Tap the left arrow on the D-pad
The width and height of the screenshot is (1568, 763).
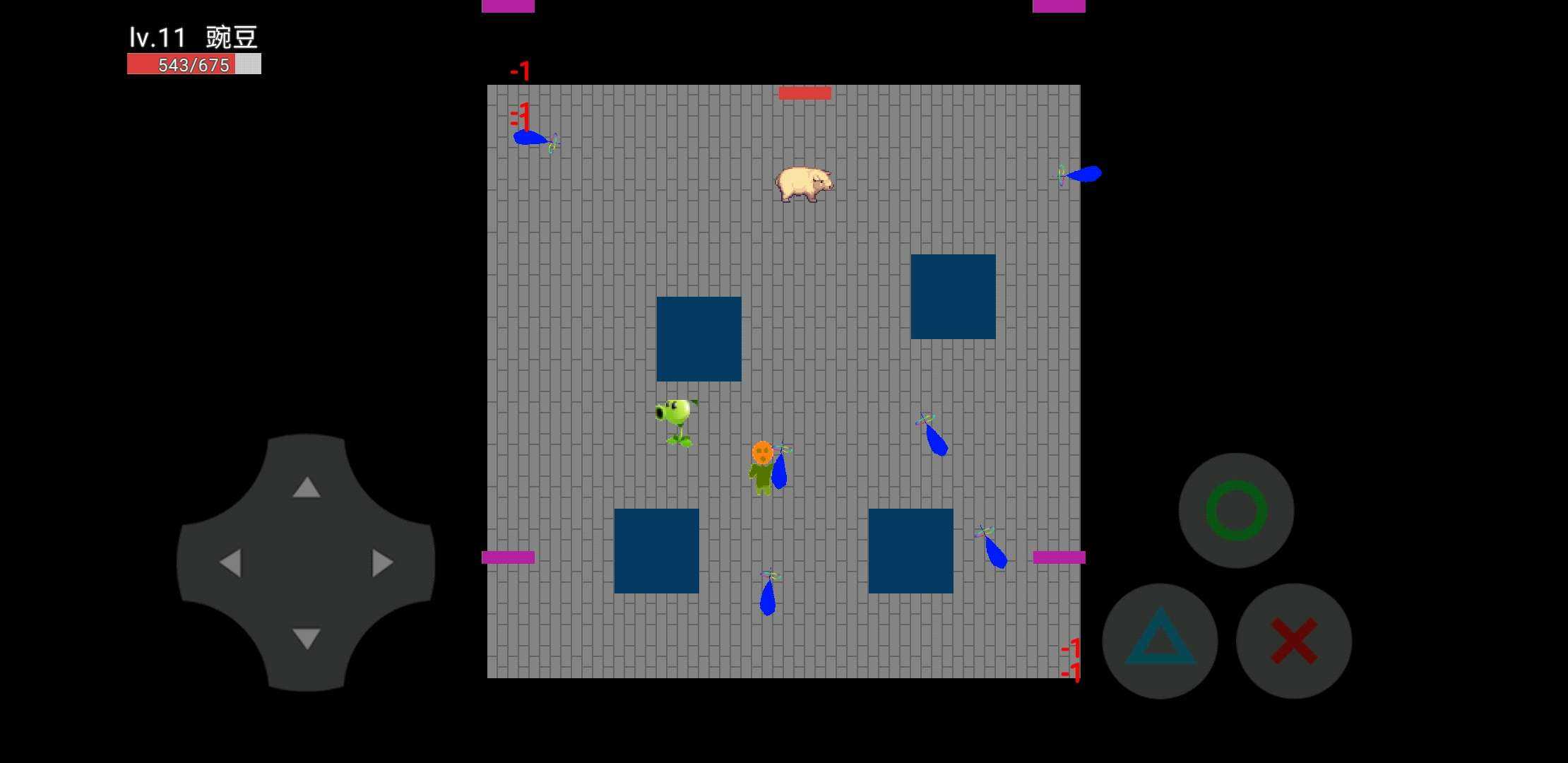230,563
